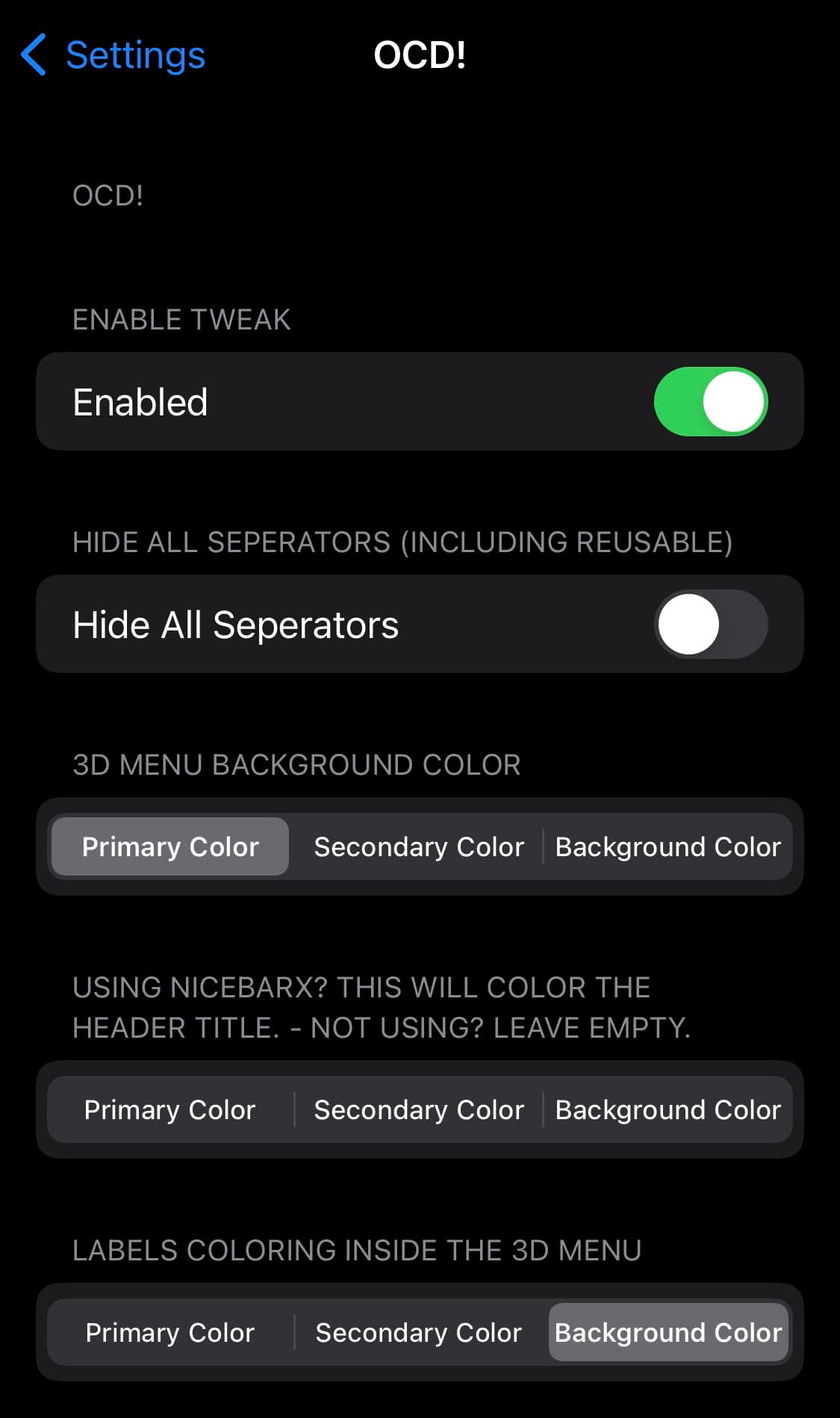Viewport: 840px width, 1418px height.
Task: Tap Primary Color under 3D Menu Background Color
Action: 170,846
